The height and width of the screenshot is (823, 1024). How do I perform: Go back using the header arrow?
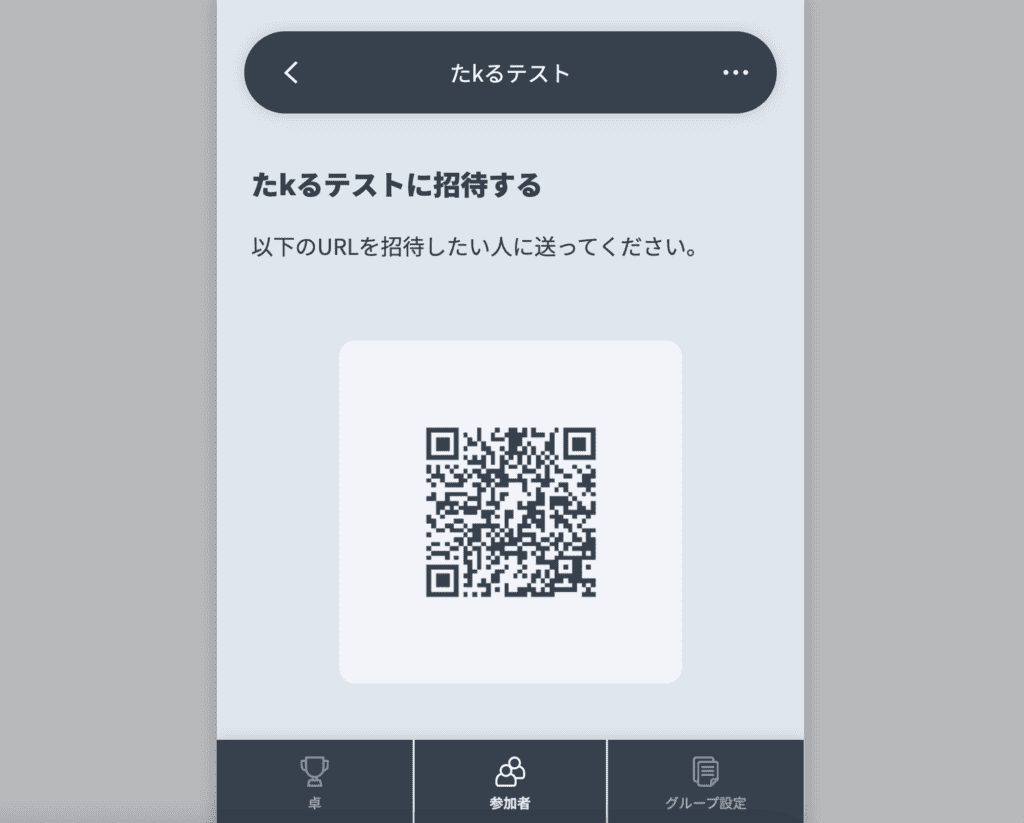pyautogui.click(x=291, y=73)
